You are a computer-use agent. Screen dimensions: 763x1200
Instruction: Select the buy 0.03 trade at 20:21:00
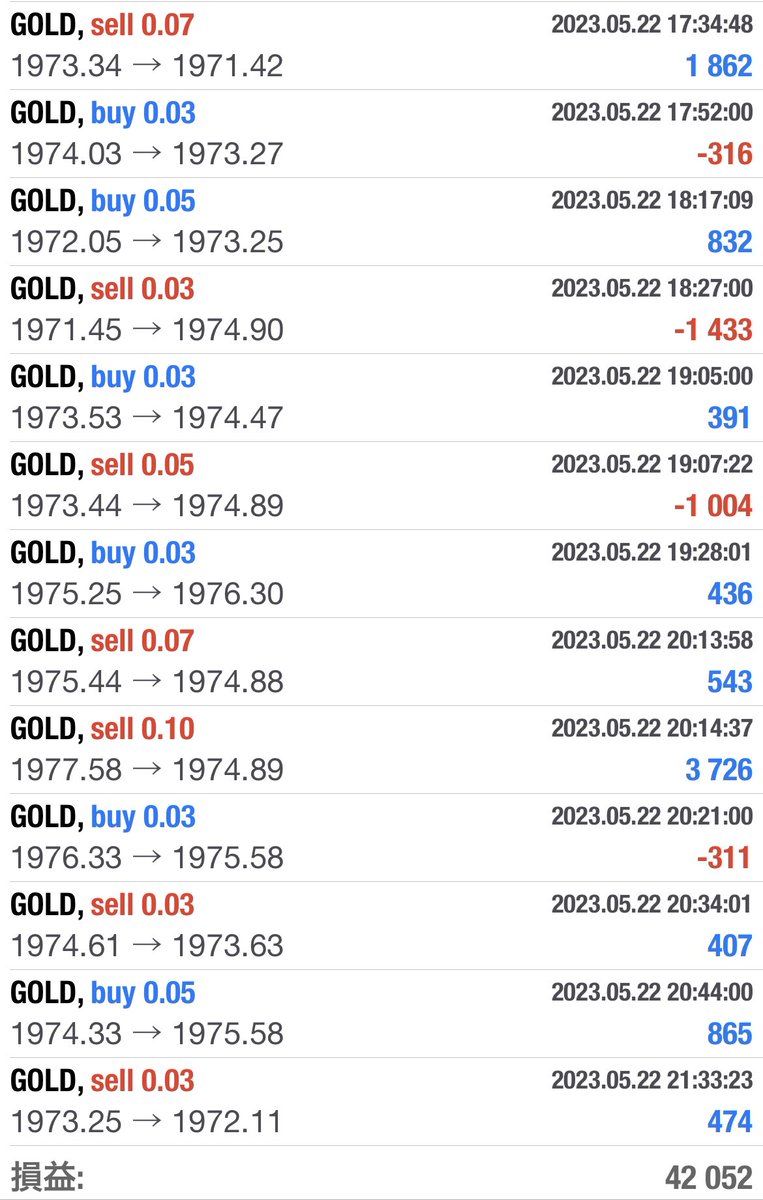coord(381,837)
